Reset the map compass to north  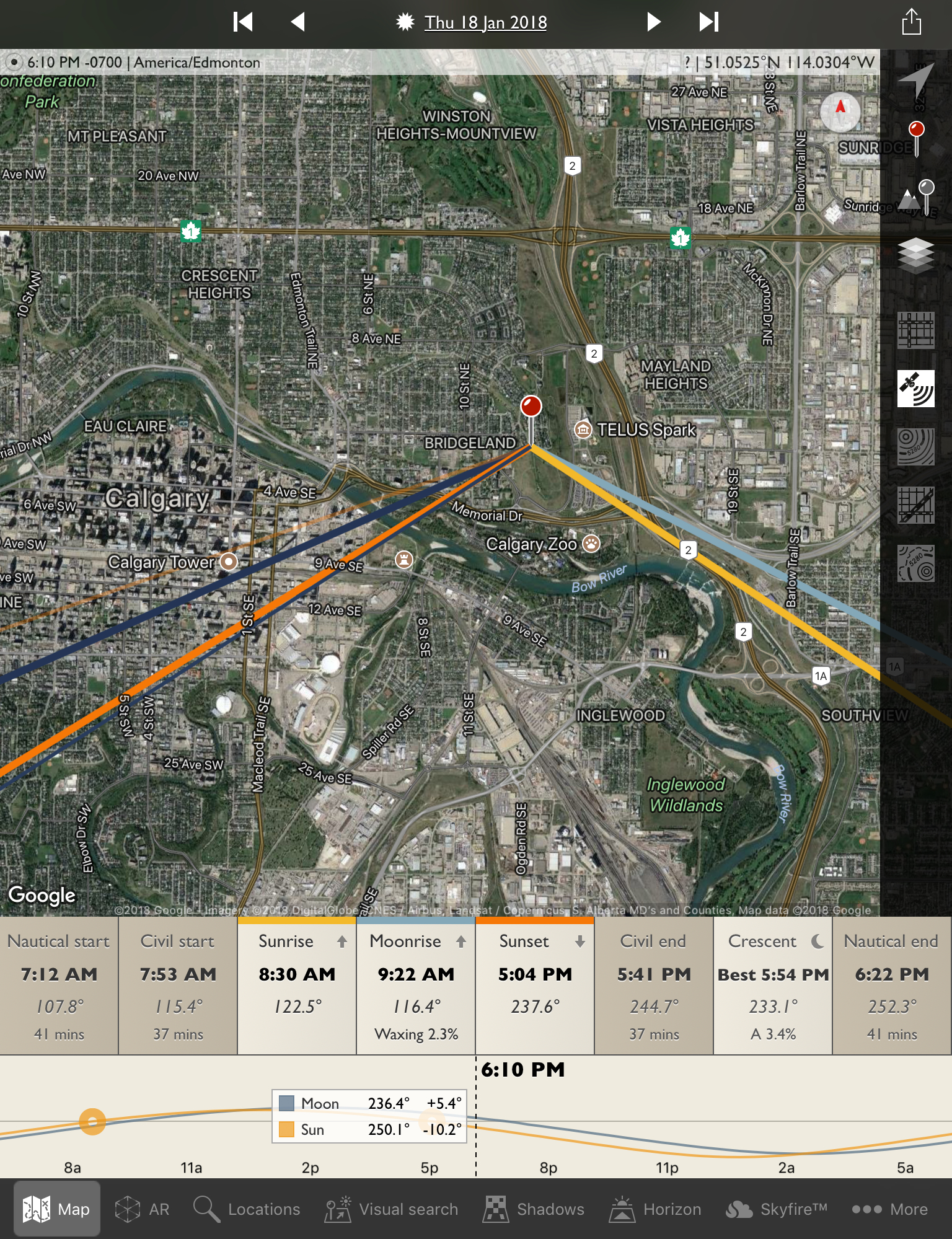point(840,111)
